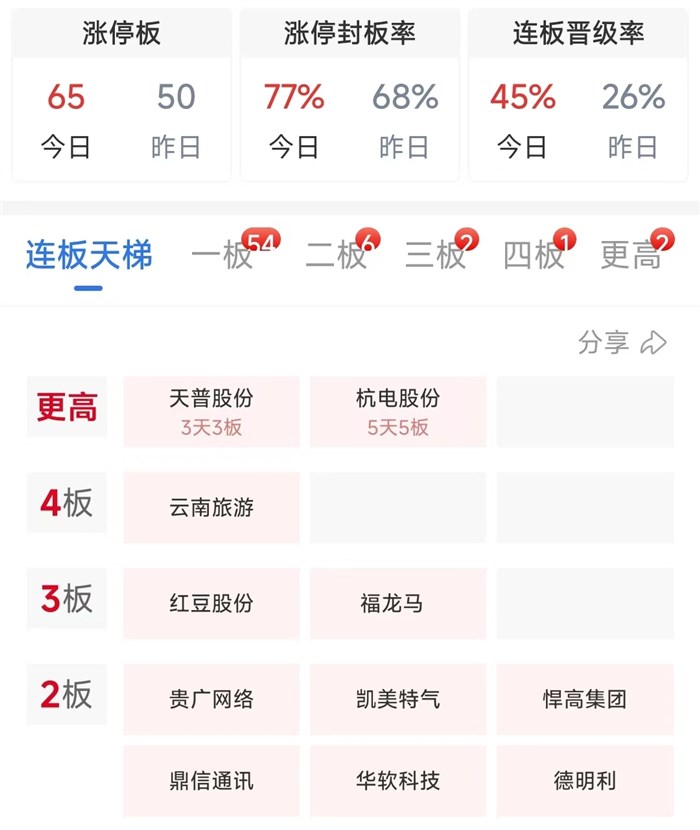This screenshot has height=830, width=700.
Task: View 云南旅游 stock details
Action: click(211, 508)
